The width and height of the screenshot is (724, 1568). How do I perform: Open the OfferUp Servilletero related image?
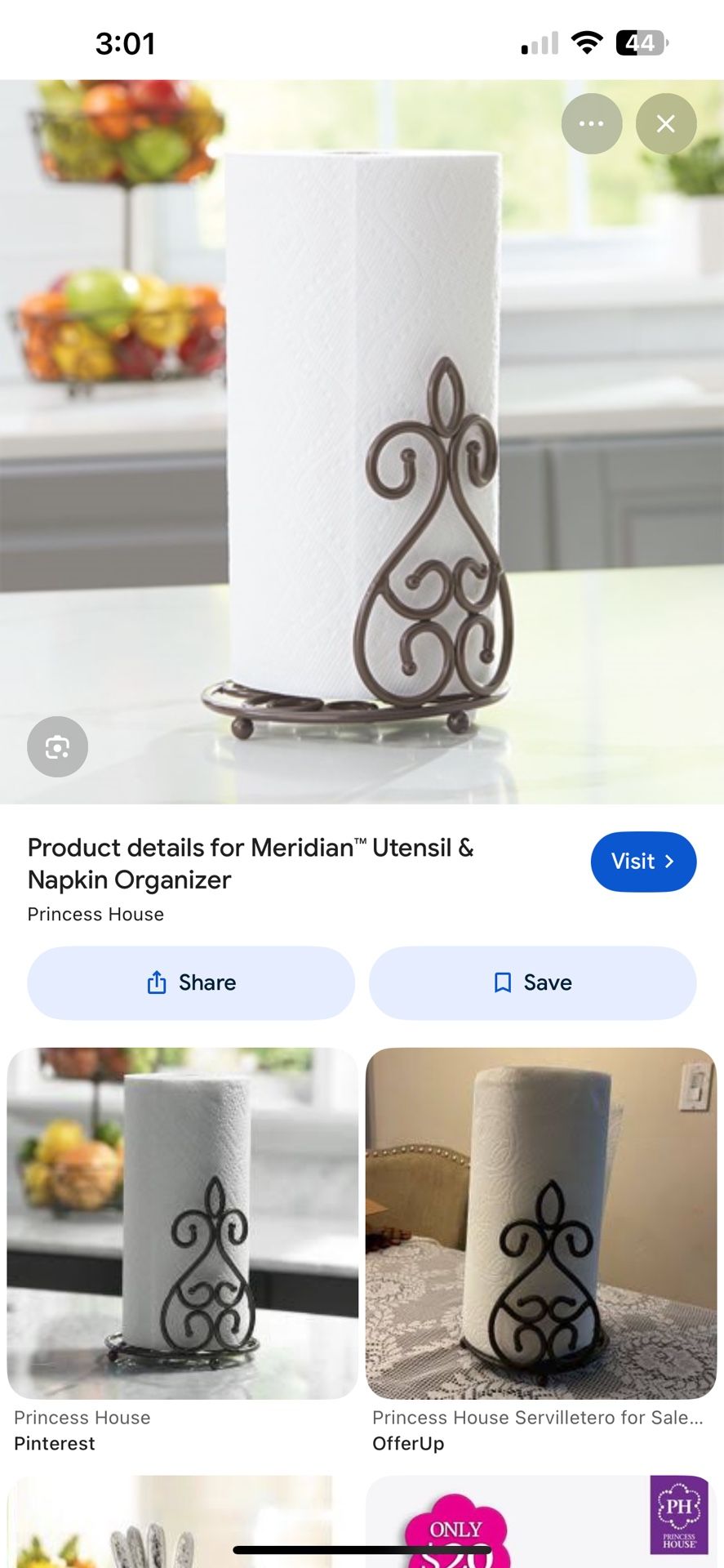(541, 1223)
